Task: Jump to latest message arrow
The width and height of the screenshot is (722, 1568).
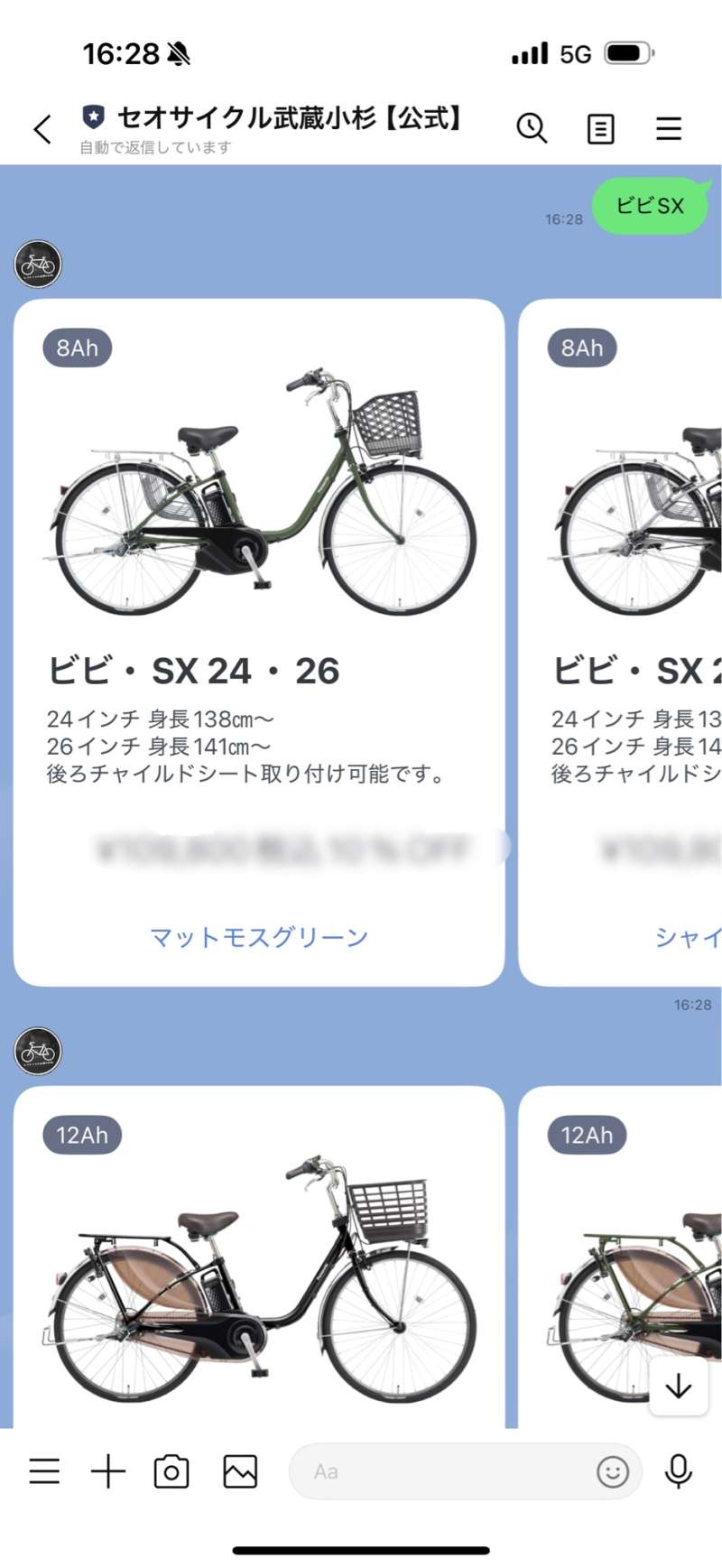Action: 679,1387
